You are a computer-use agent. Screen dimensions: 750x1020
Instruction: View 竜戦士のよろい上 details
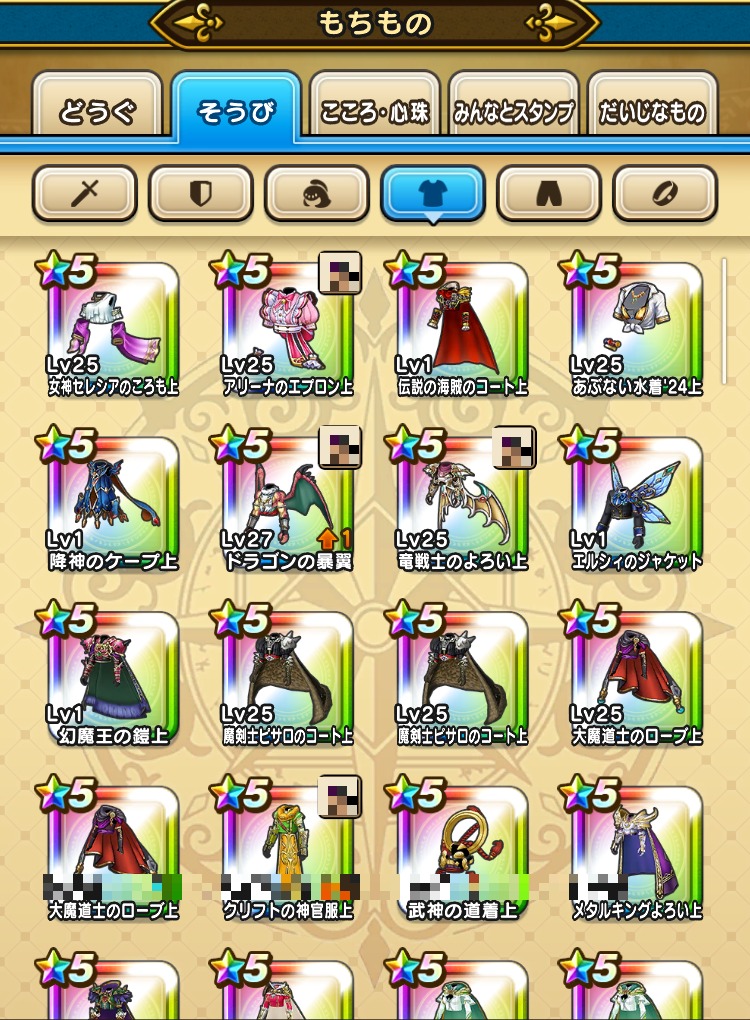[462, 502]
